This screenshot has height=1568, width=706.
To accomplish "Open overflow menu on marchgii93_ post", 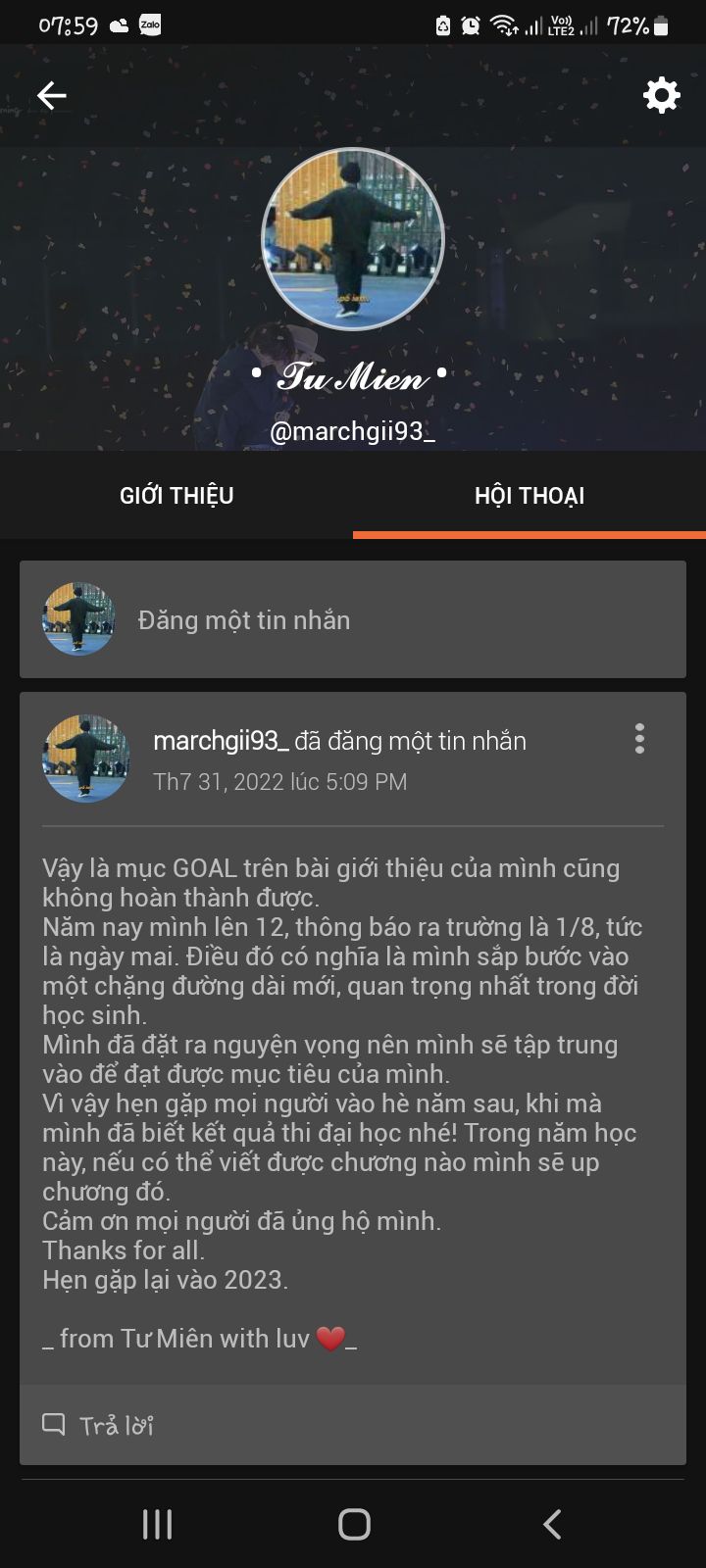I will [x=639, y=739].
